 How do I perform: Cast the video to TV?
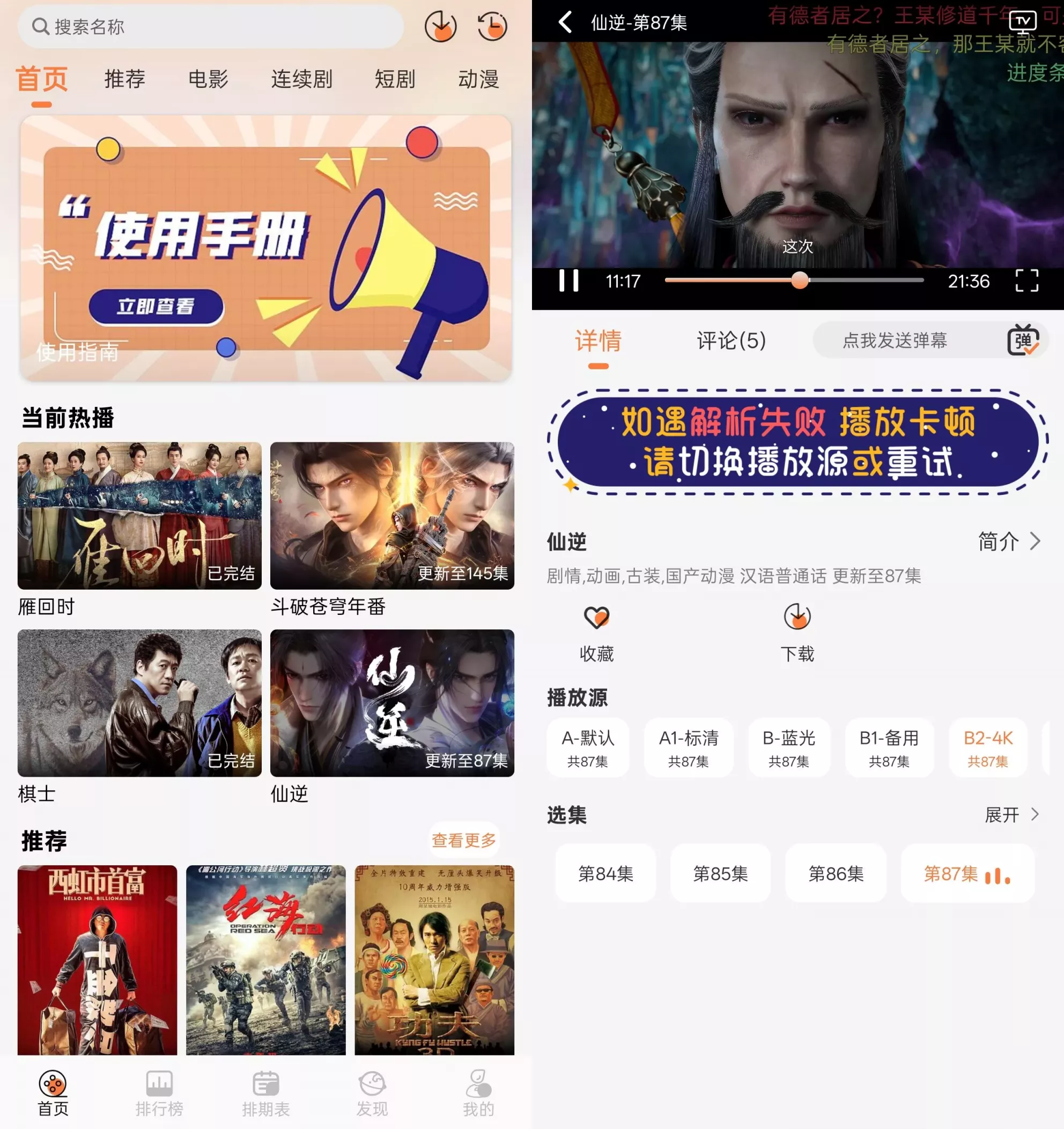tap(1022, 21)
